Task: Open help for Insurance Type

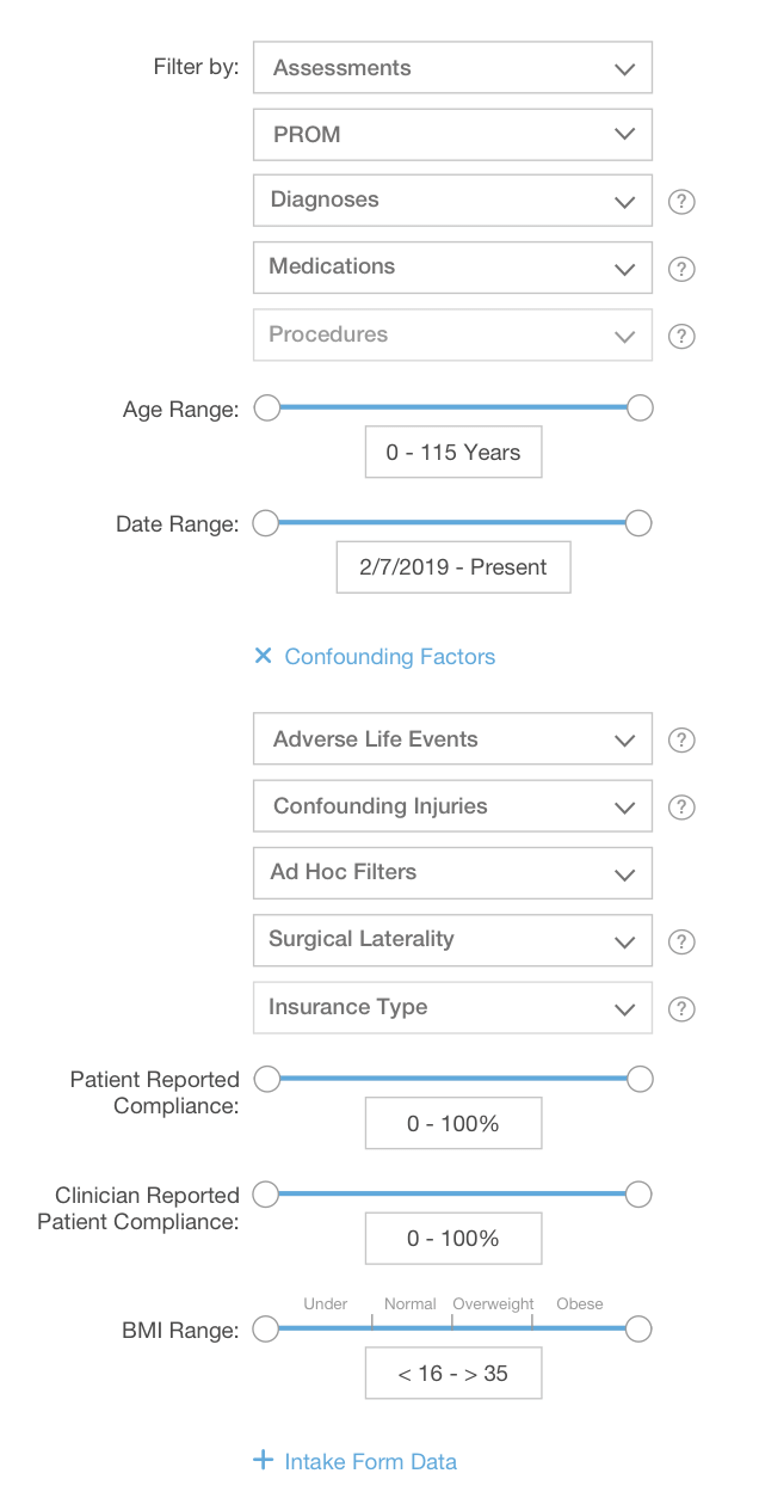Action: (x=681, y=1009)
